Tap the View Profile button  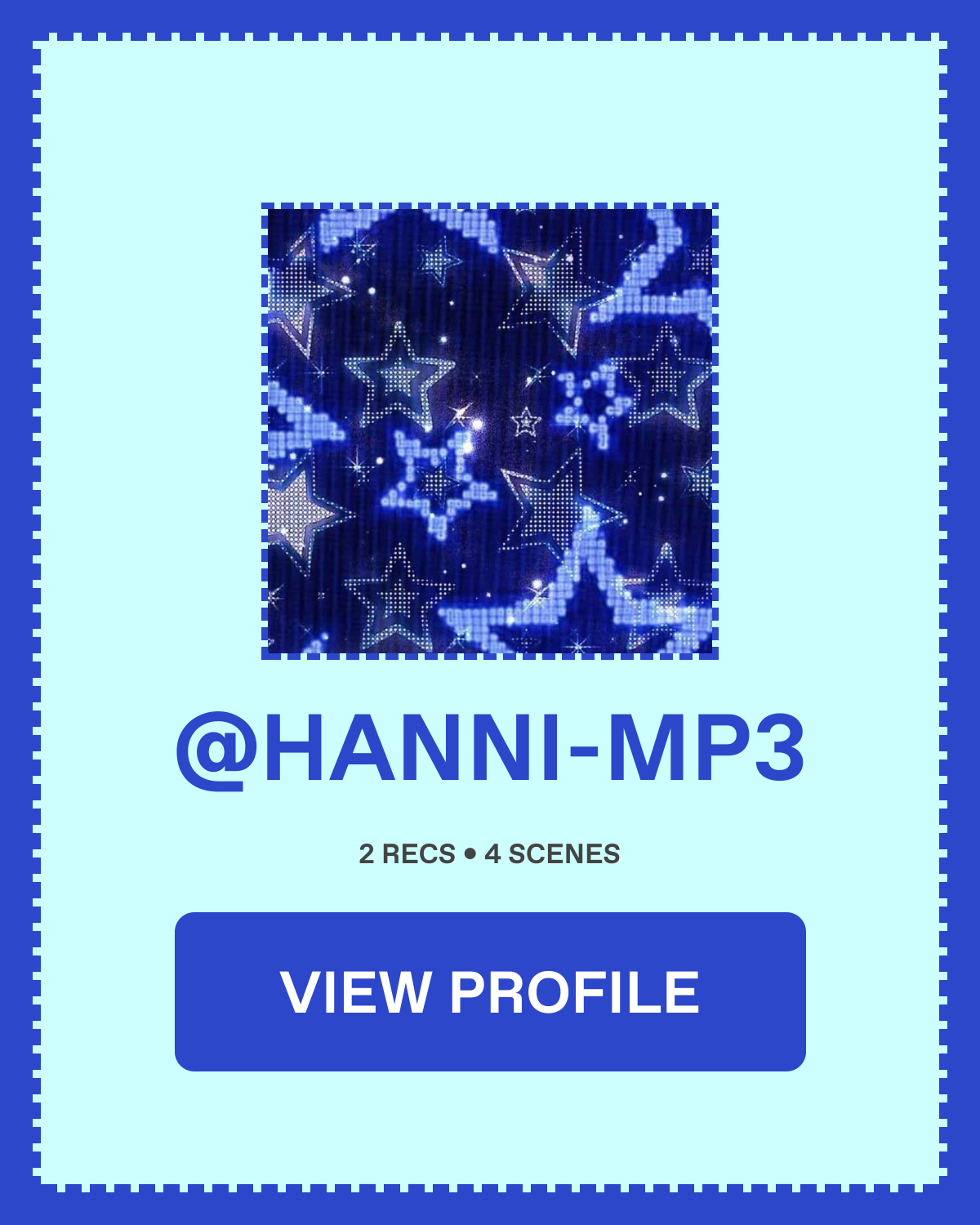[x=490, y=991]
